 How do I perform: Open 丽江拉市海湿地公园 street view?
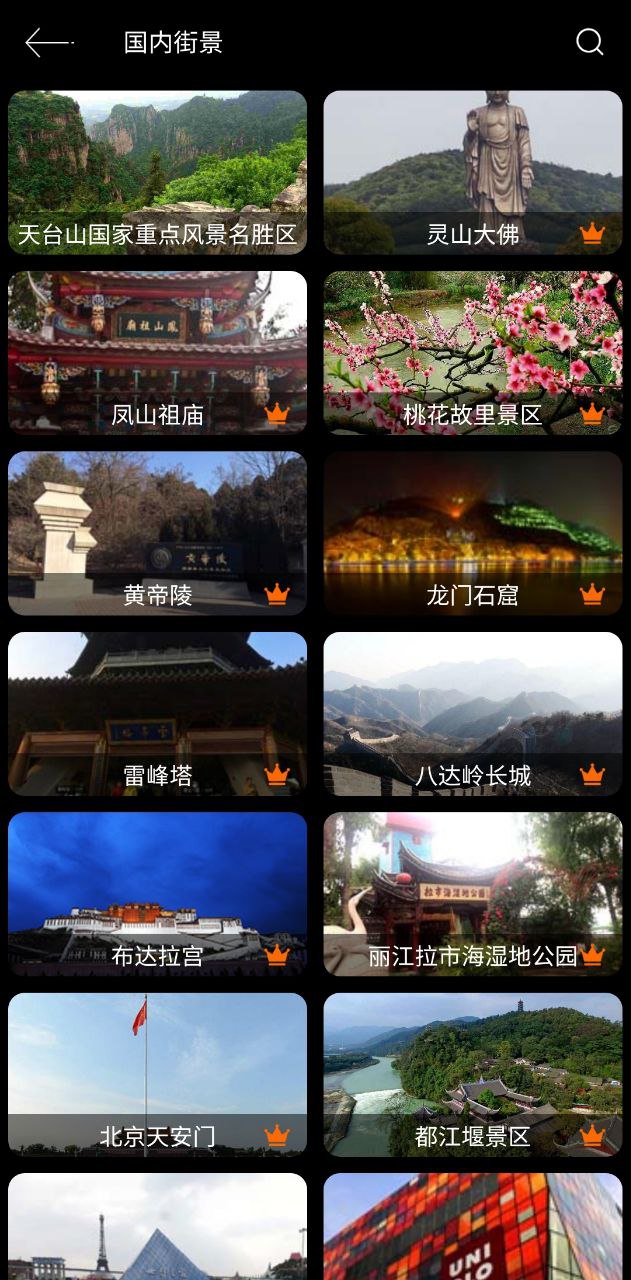[473, 894]
